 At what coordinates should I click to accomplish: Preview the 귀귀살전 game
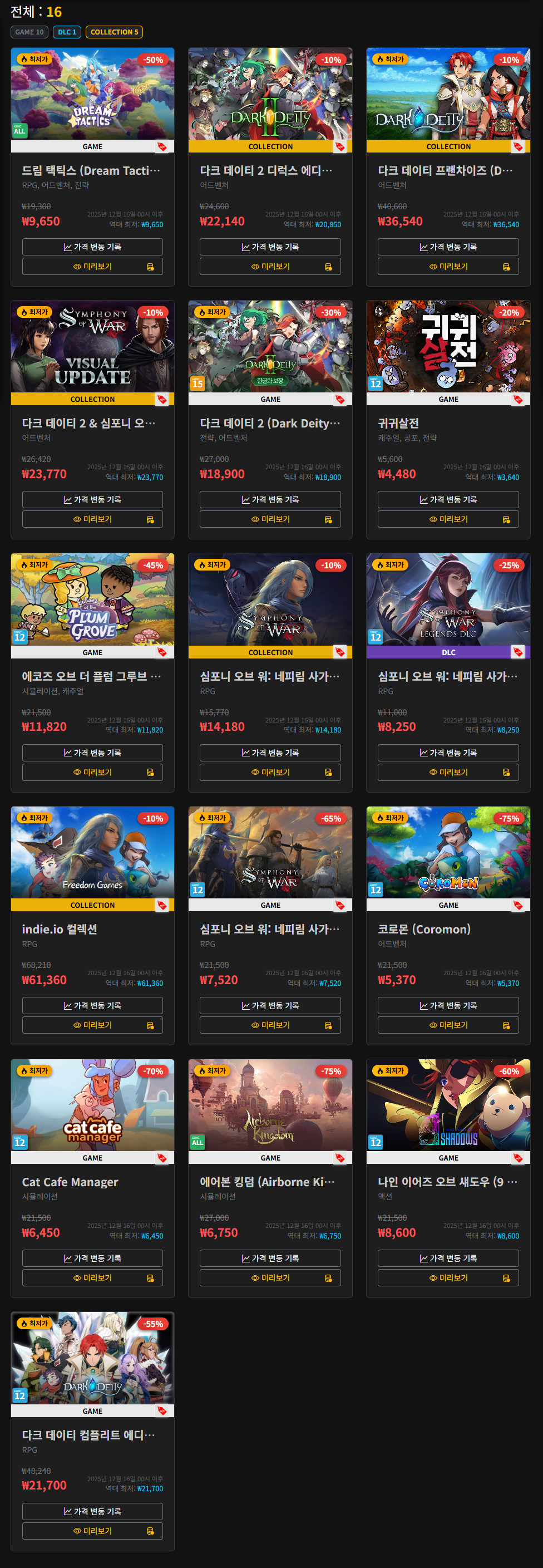(x=448, y=519)
